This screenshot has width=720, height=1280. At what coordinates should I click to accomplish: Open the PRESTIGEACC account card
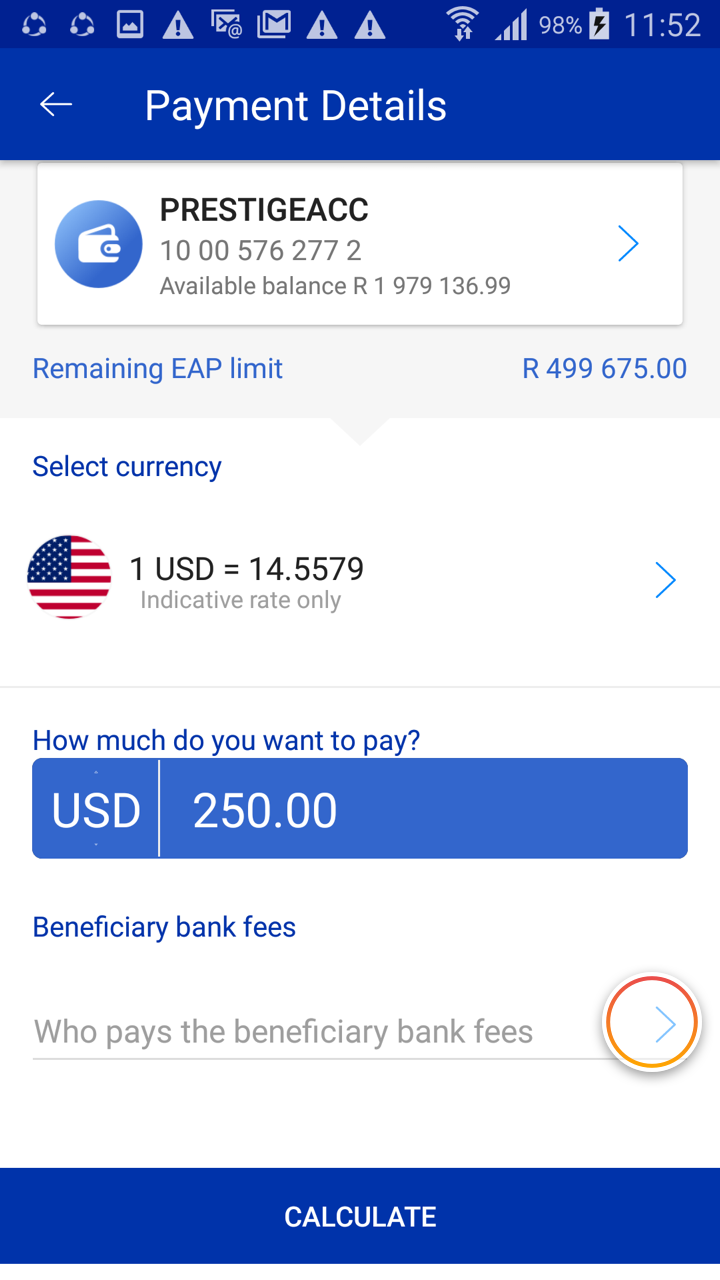click(x=360, y=244)
